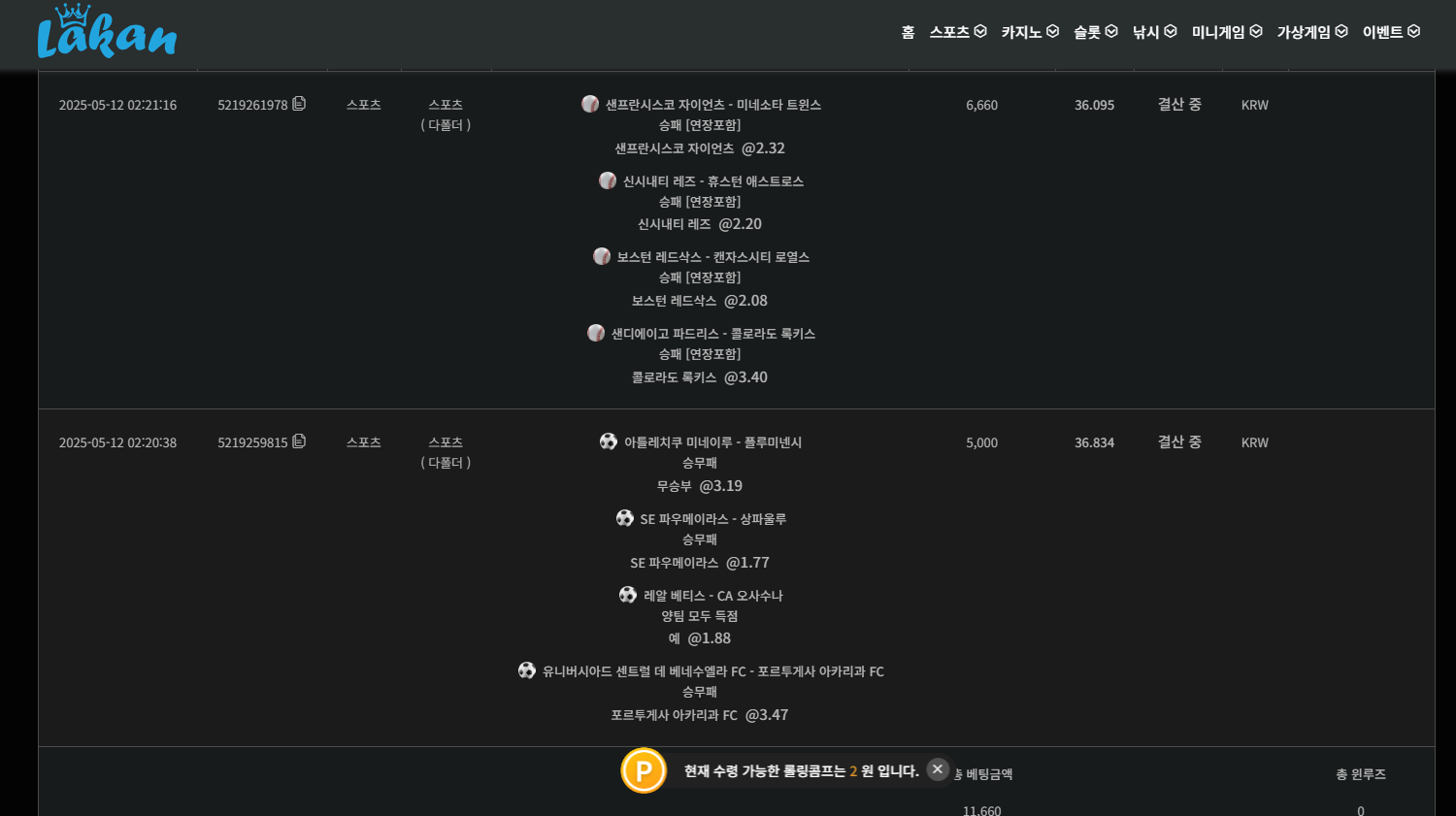The height and width of the screenshot is (816, 1456).
Task: Go to the 홈 page
Action: [908, 32]
